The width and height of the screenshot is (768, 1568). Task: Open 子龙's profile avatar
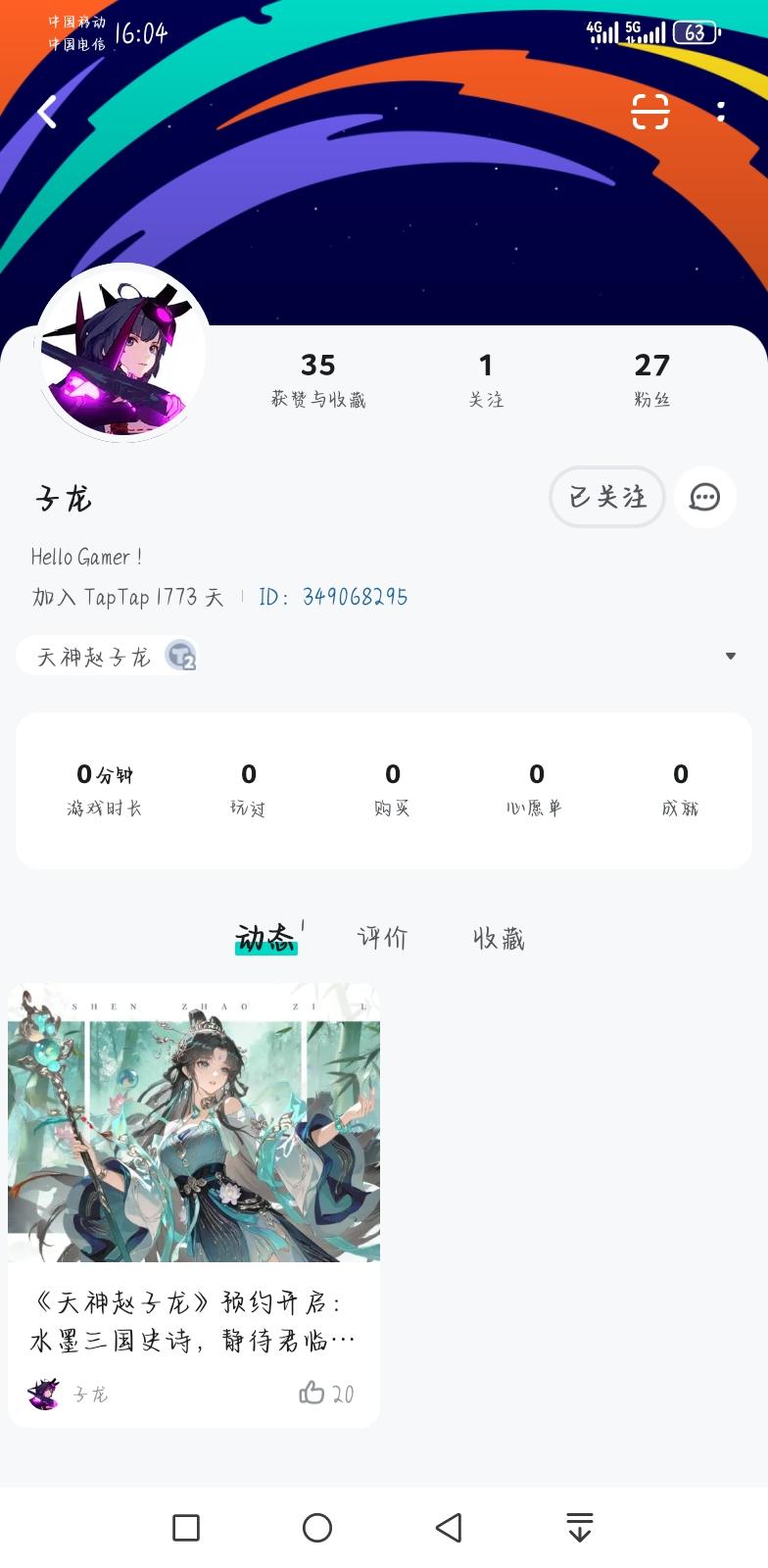click(x=121, y=352)
